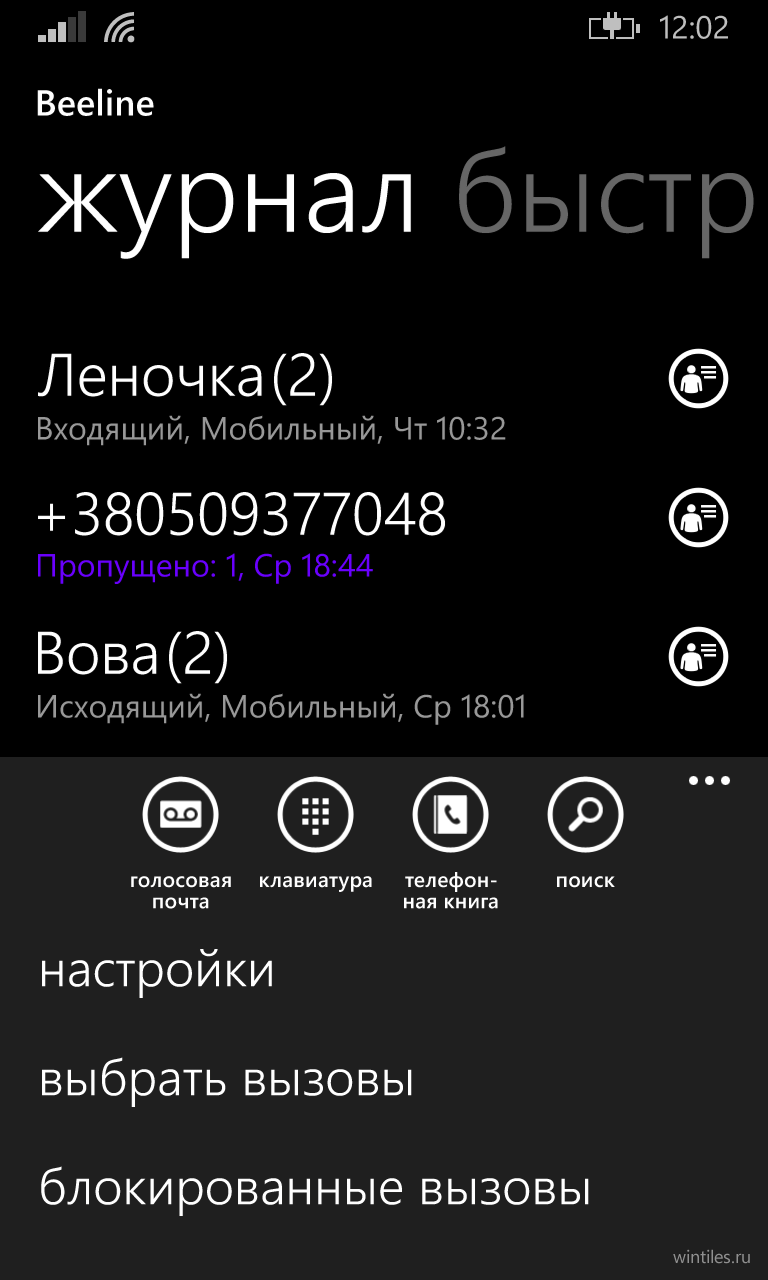Image resolution: width=768 pixels, height=1280 pixels.
Task: Select выбрать вызовы option
Action: 226,1081
